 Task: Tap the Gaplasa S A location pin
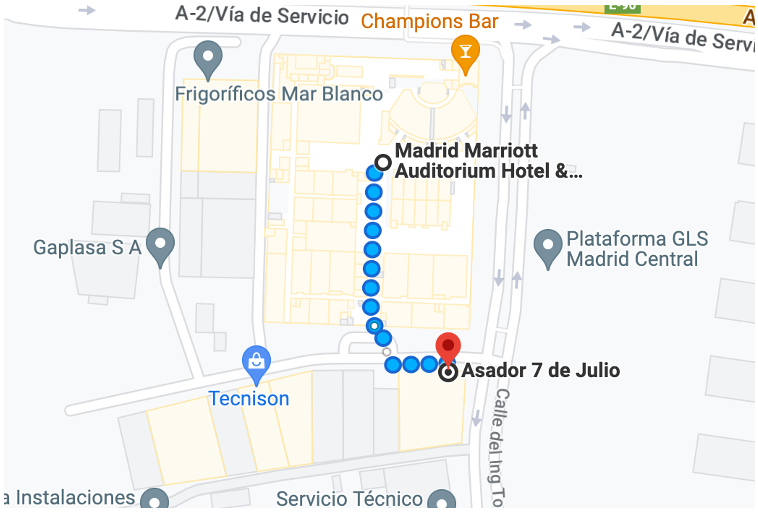[160, 245]
